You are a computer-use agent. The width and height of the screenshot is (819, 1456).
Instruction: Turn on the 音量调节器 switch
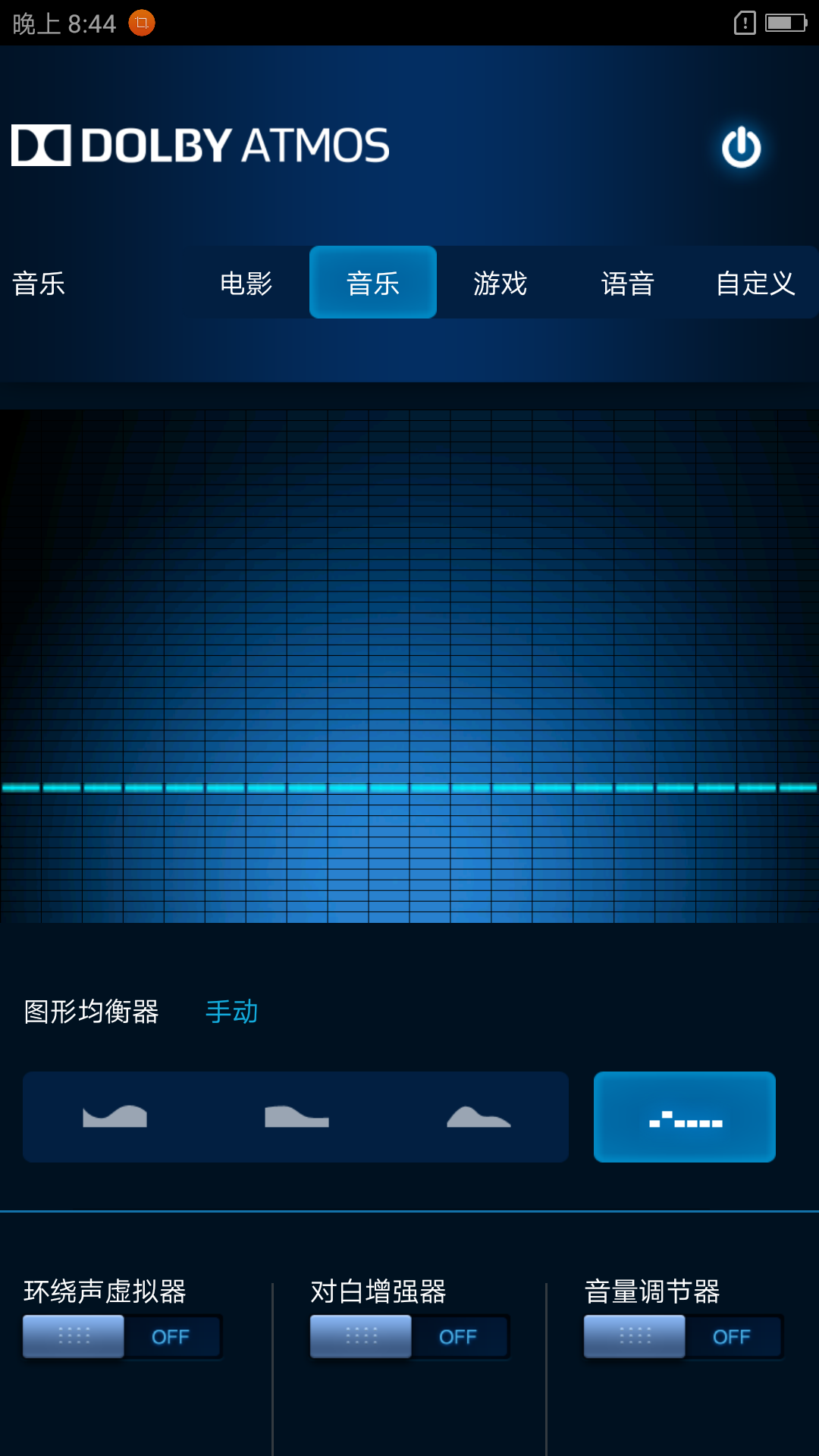click(683, 1336)
